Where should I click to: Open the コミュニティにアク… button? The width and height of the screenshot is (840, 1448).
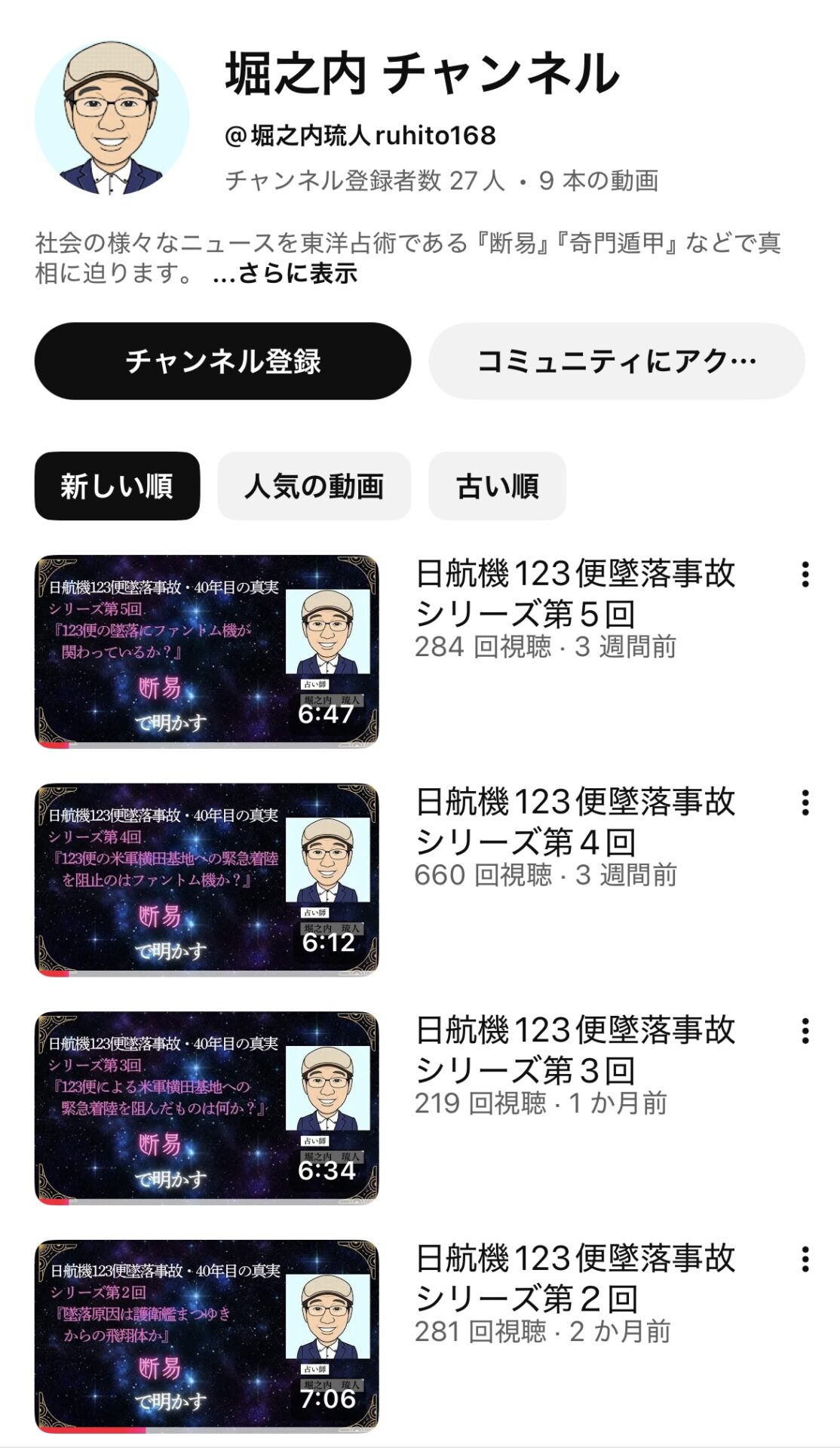click(x=616, y=361)
